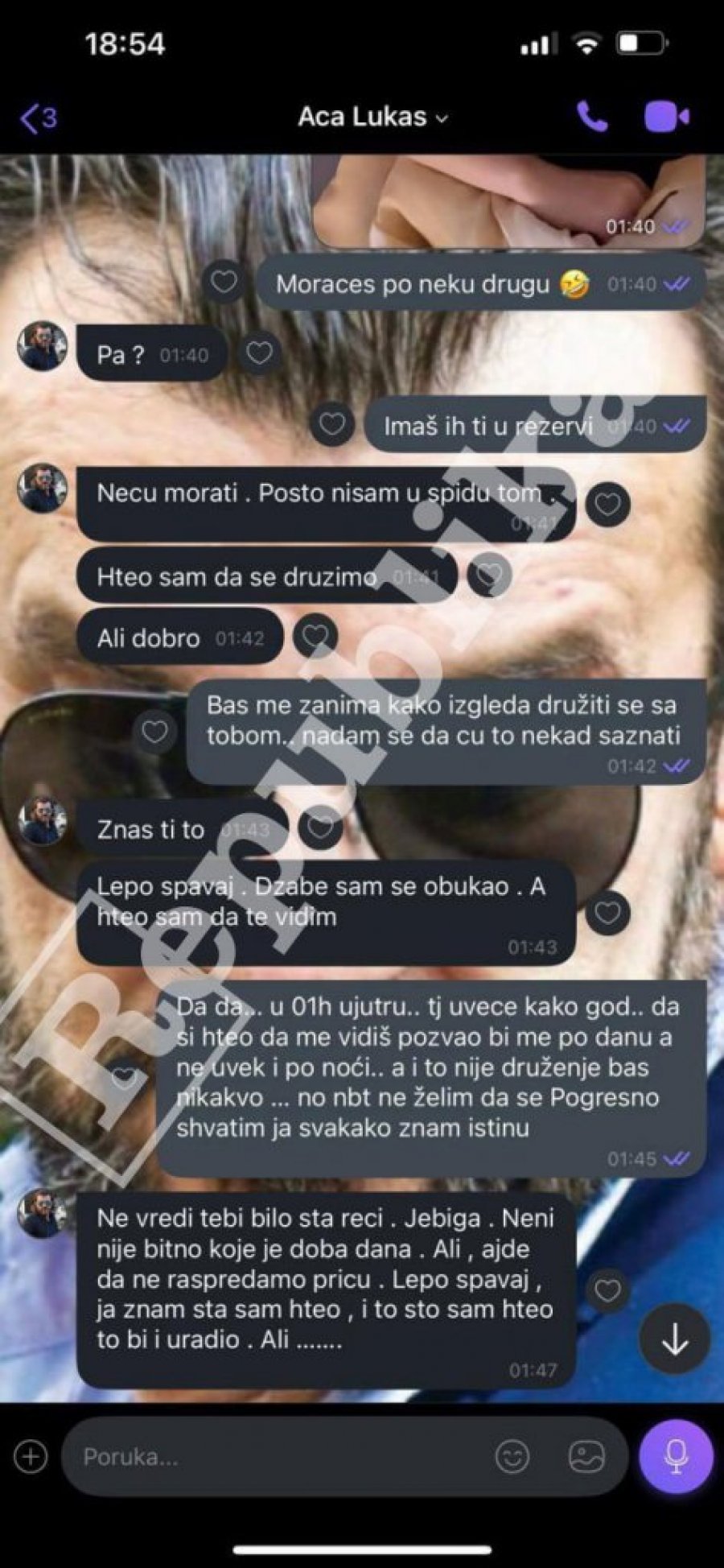Like the "Znas ti to" message
This screenshot has height=1568, width=724.
319,827
